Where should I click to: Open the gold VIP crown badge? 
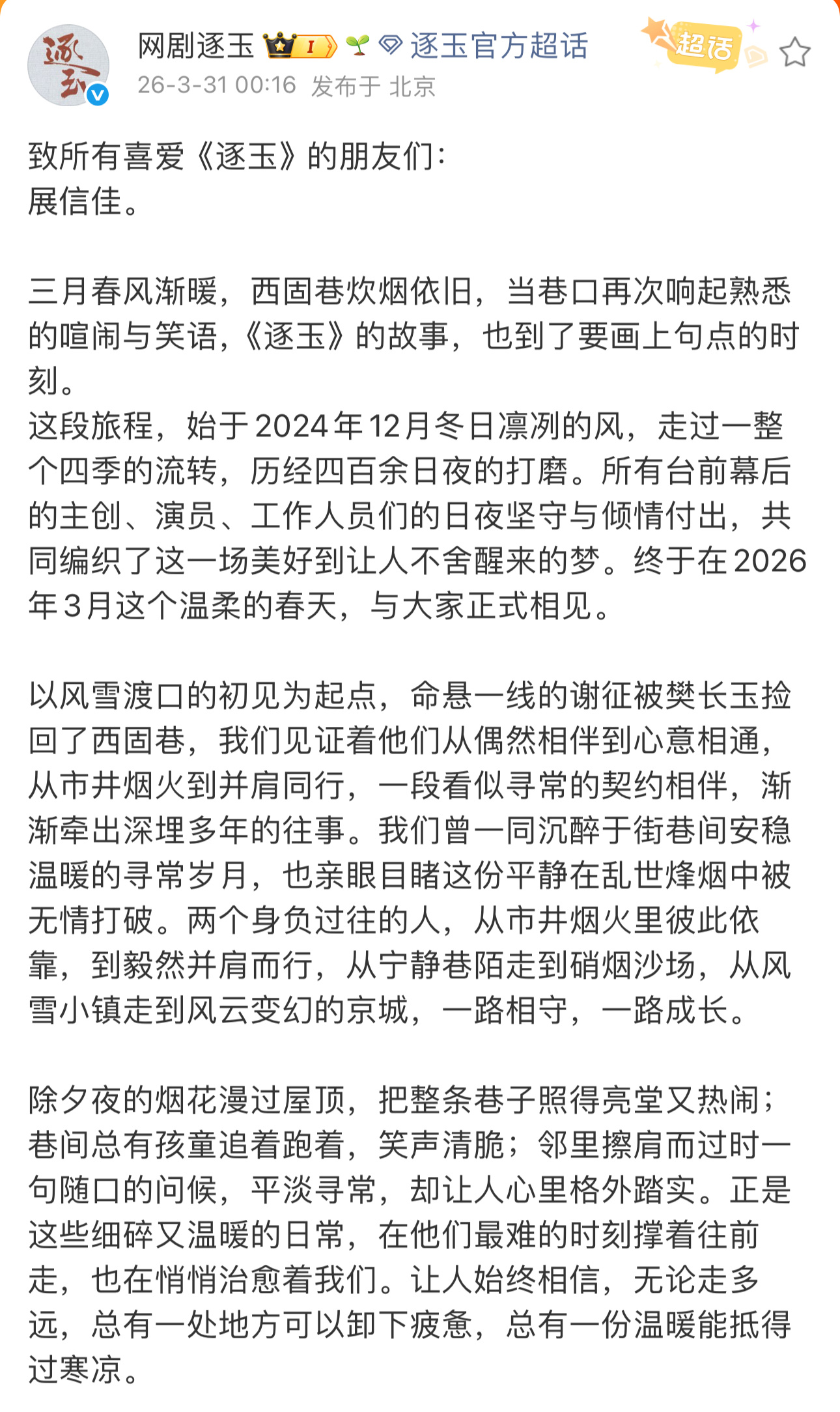click(279, 46)
